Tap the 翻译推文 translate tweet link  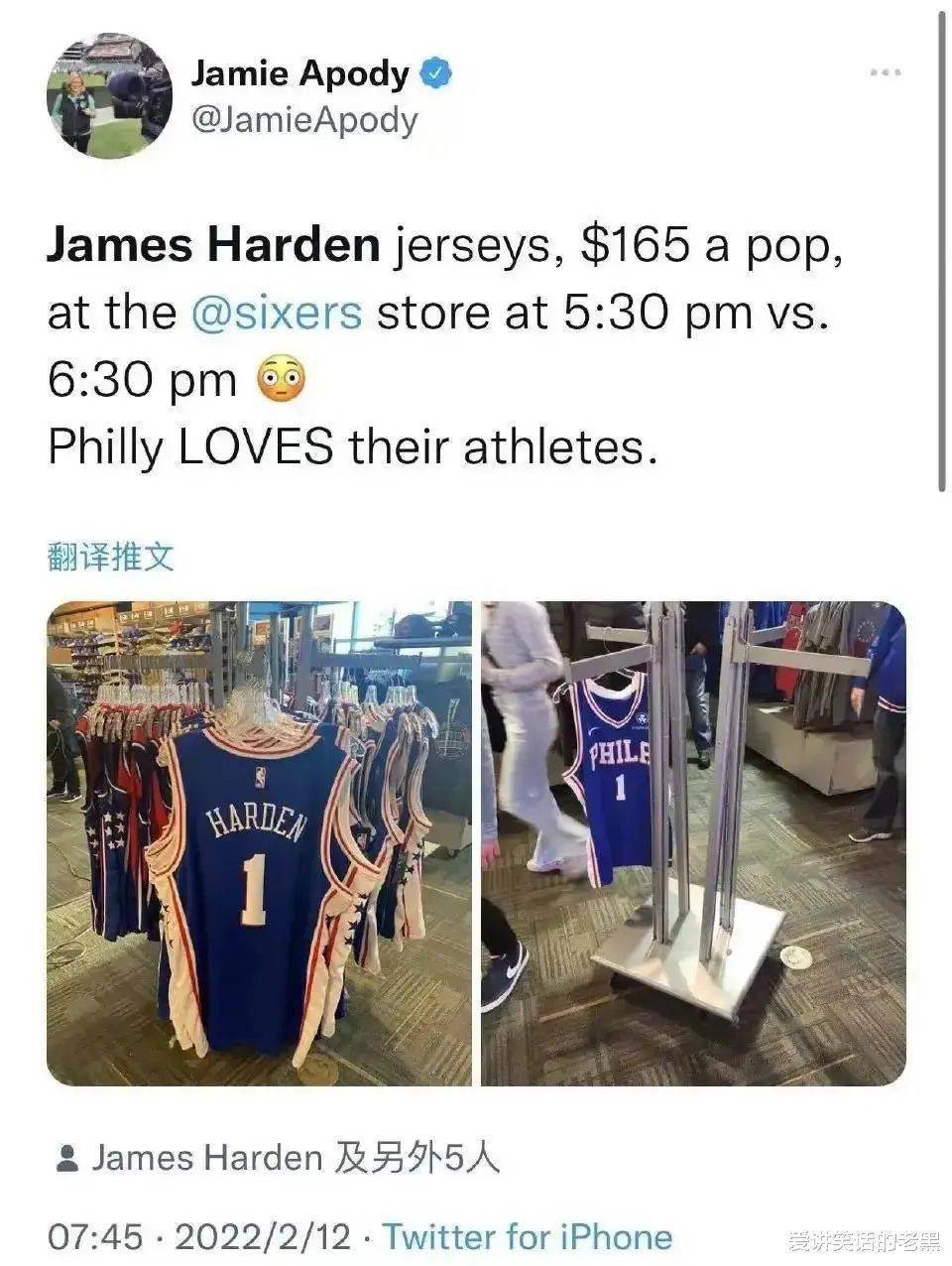pos(110,558)
